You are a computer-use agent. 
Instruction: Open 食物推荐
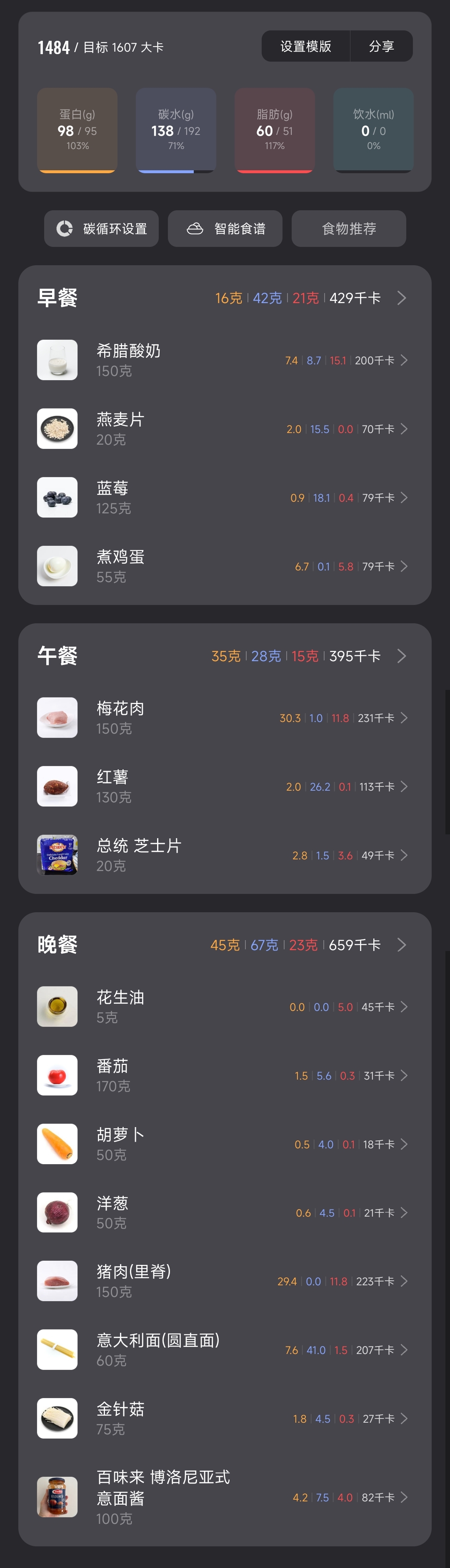348,228
